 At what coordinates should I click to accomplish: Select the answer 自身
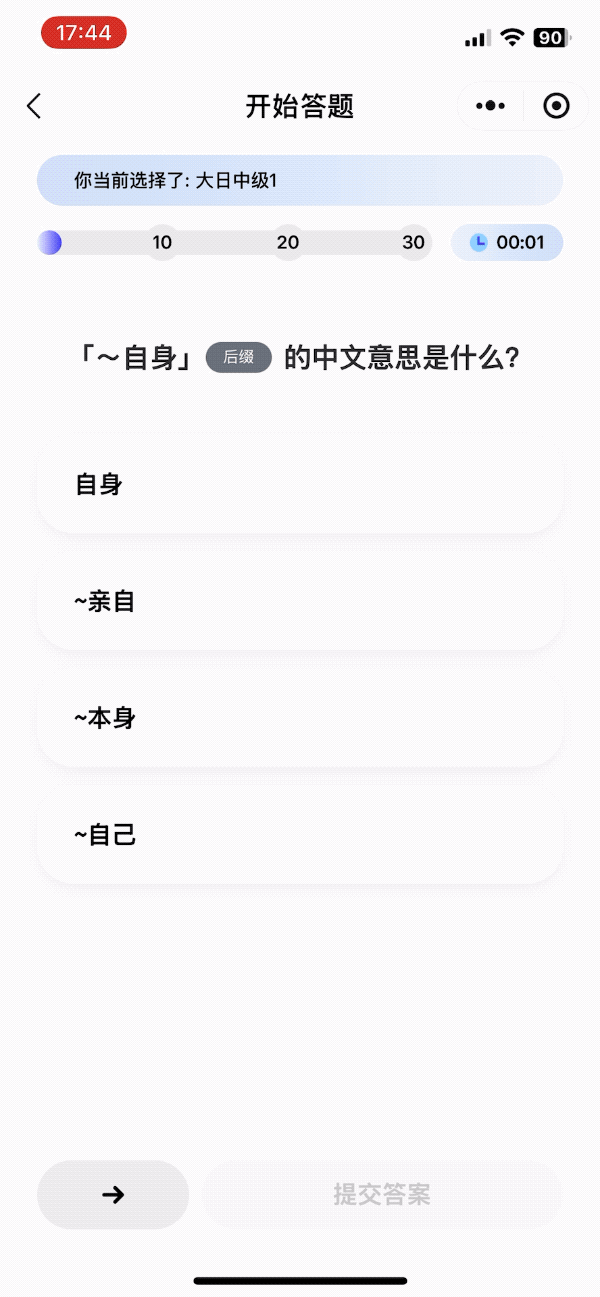pyautogui.click(x=300, y=485)
